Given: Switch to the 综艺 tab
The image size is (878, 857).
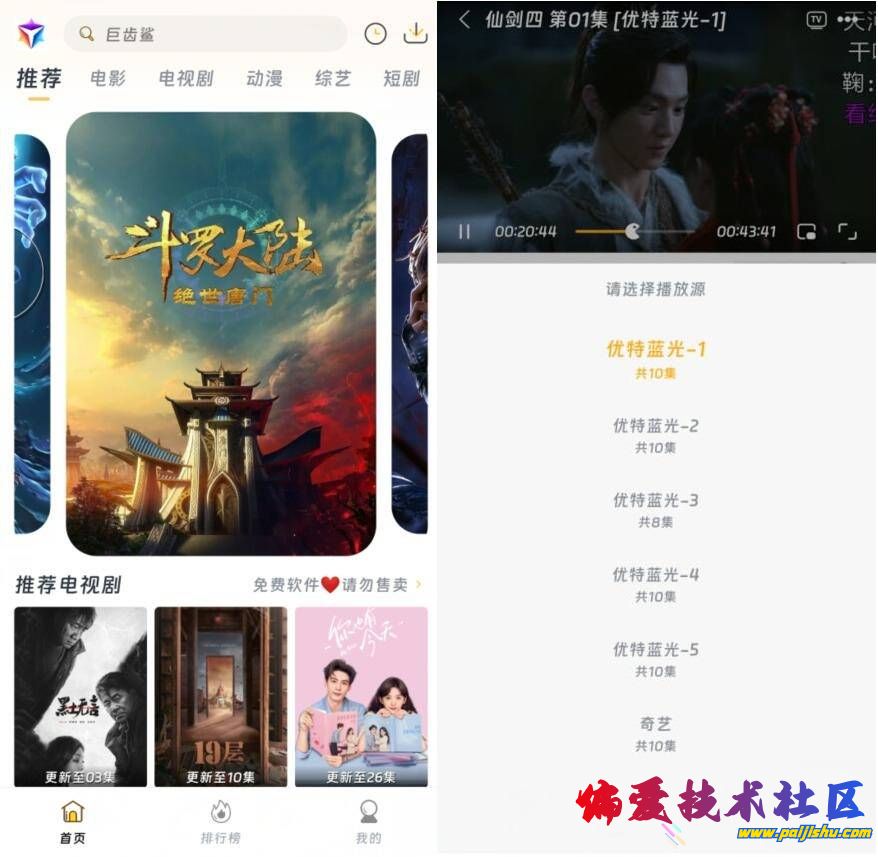Looking at the screenshot, I should click(x=333, y=78).
